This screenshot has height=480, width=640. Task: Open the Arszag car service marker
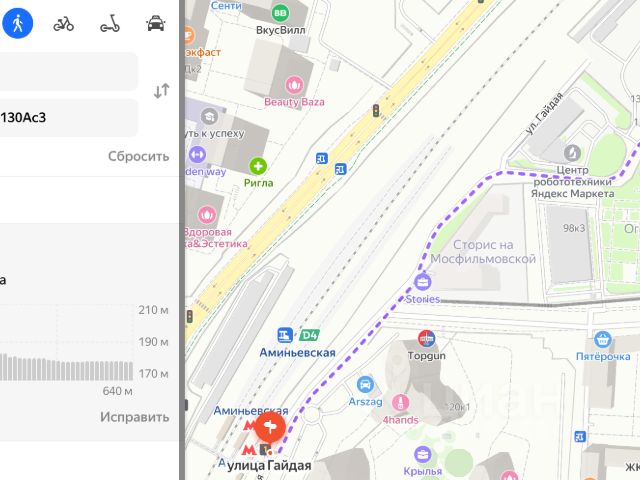pos(365,384)
